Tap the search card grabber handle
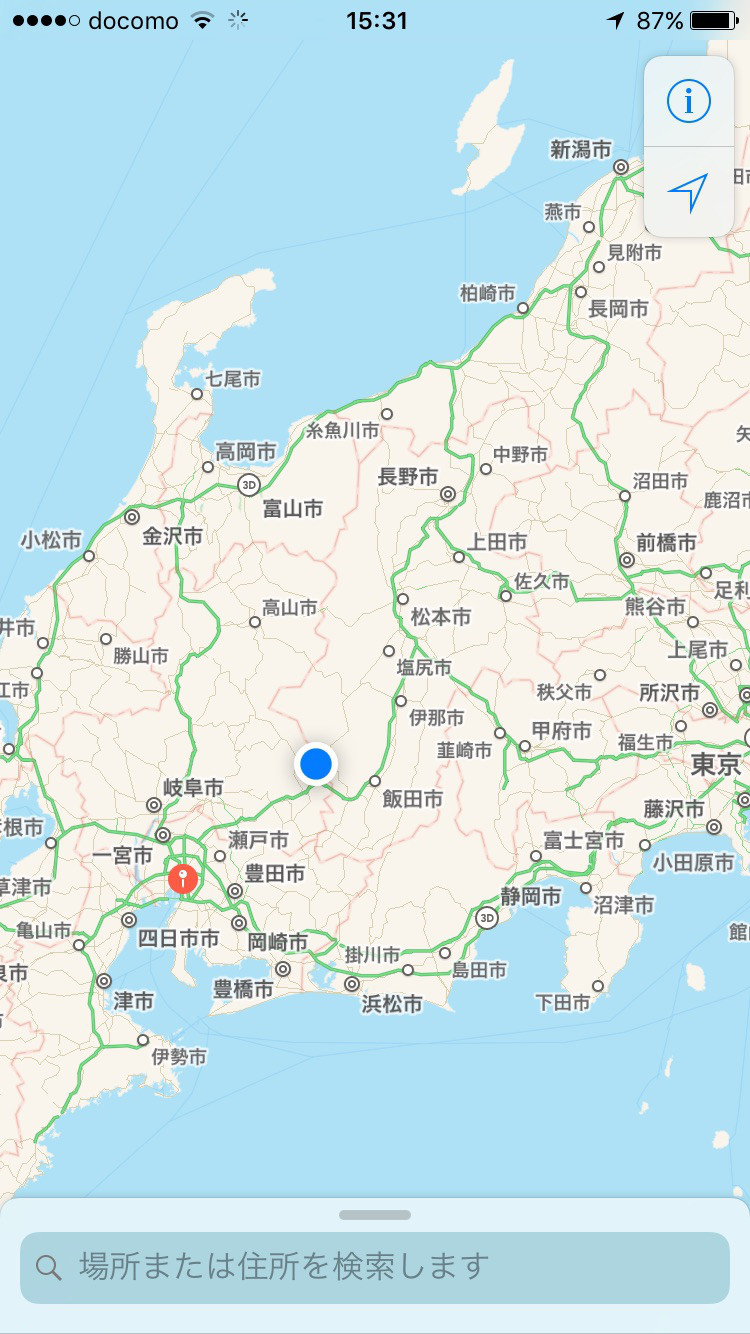This screenshot has height=1334, width=750. [375, 1215]
